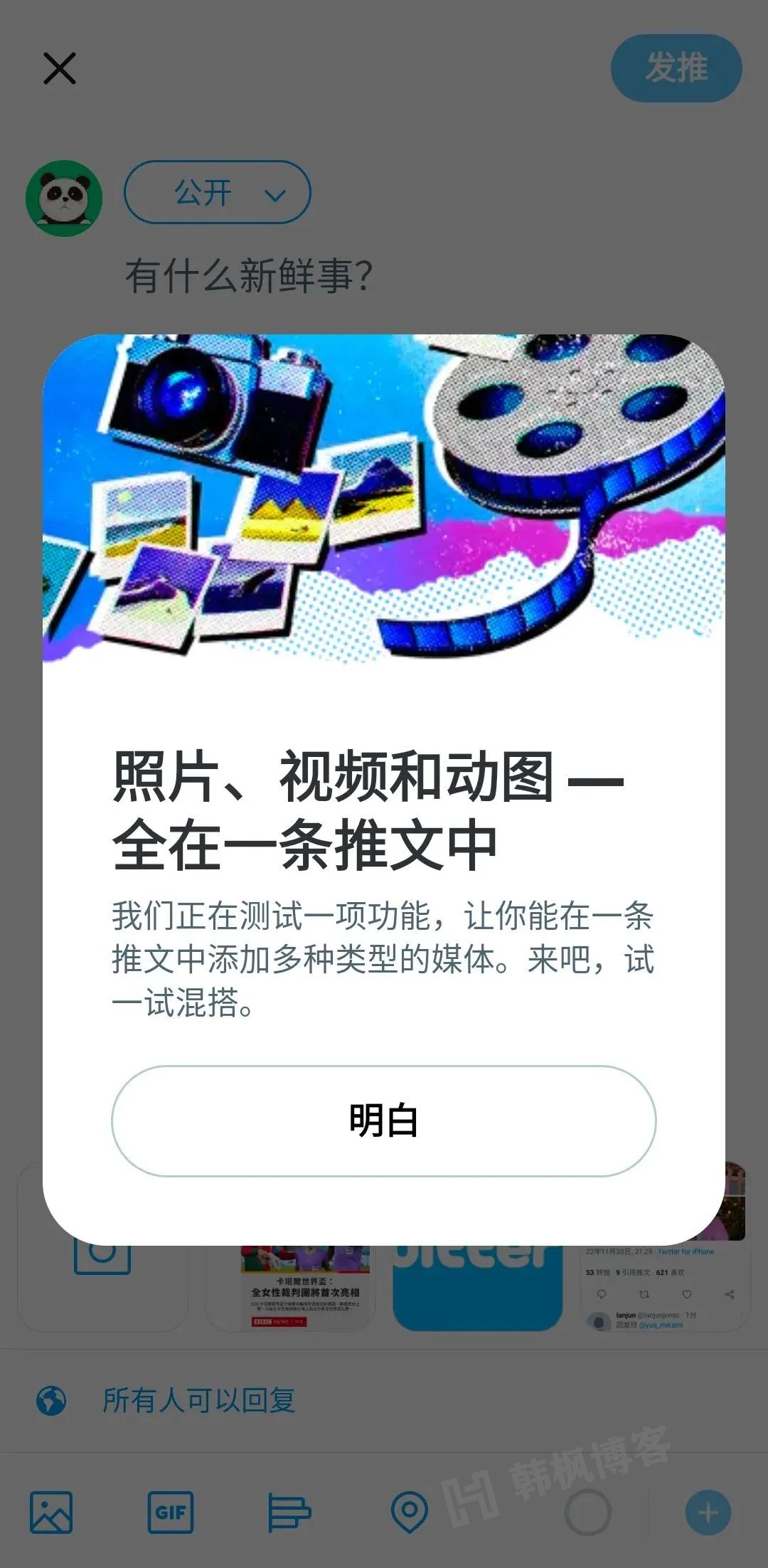Open the 公开 audience selector dropdown

point(217,193)
